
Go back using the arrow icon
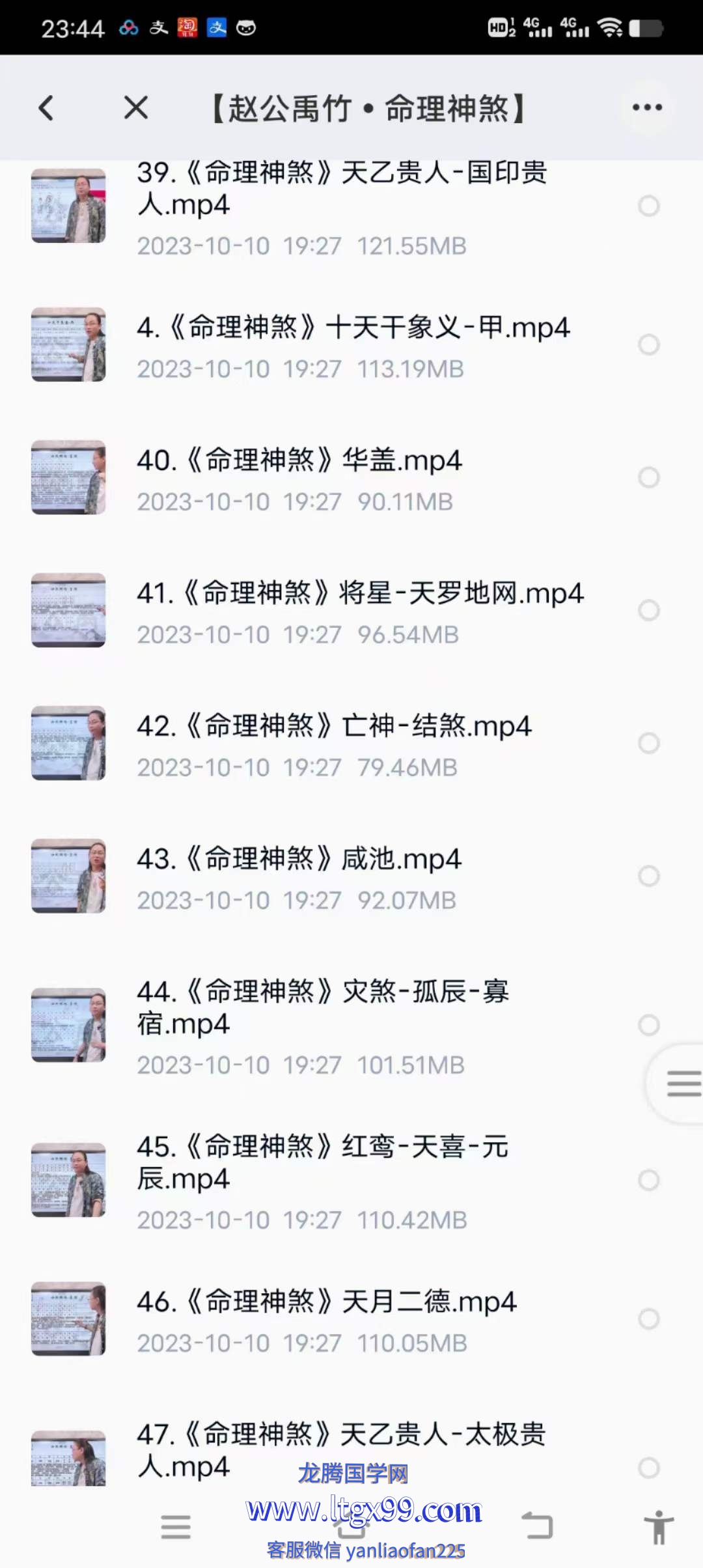pos(46,108)
